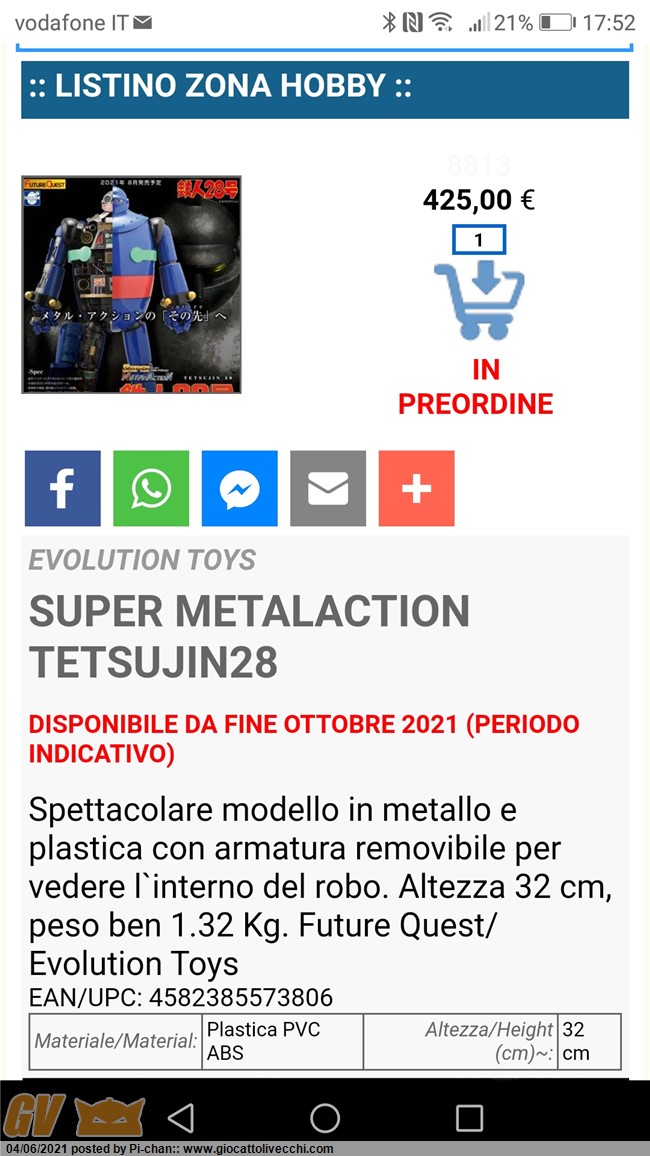
Task: Edit the quantity field above the cart
Action: [x=478, y=240]
